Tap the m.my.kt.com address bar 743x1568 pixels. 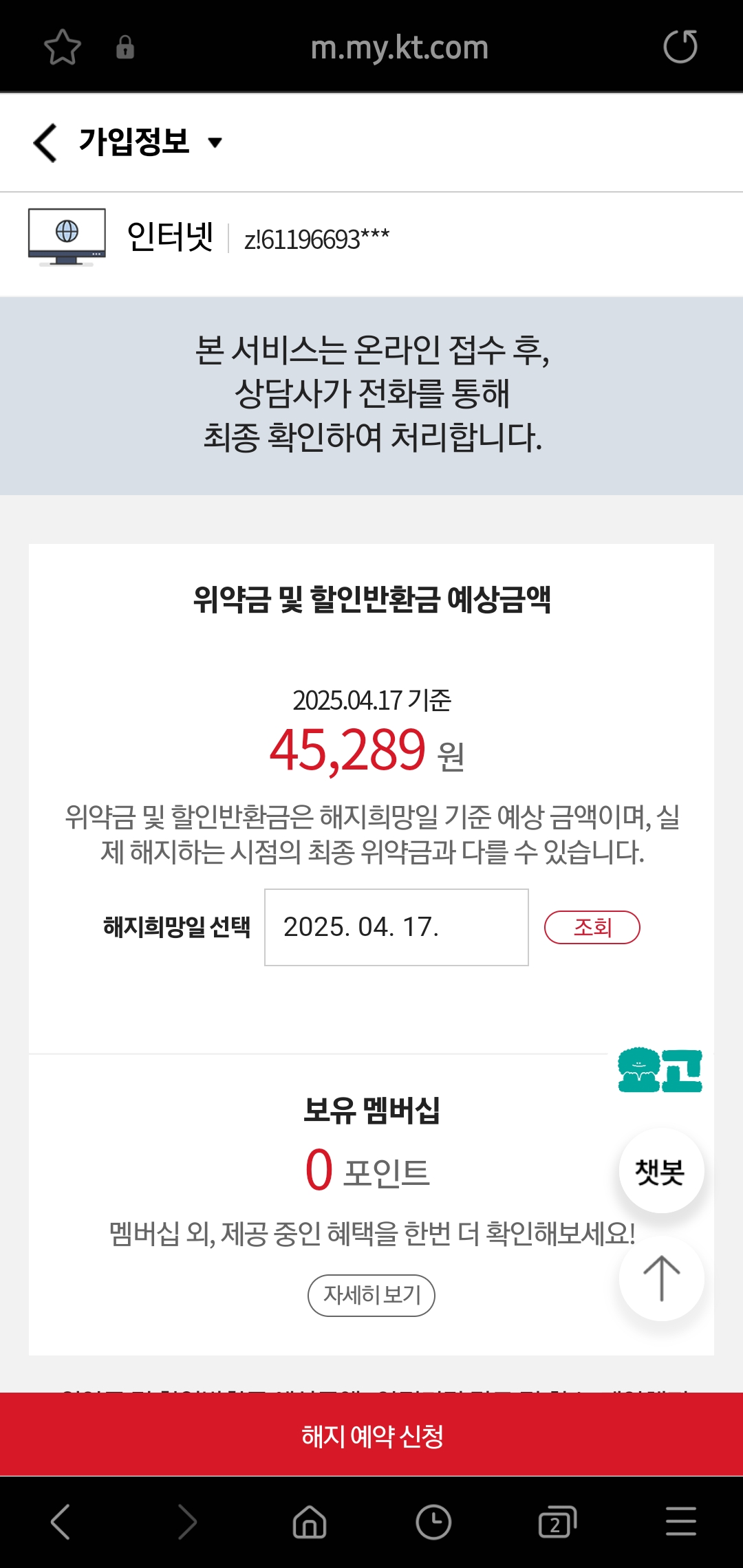(399, 47)
